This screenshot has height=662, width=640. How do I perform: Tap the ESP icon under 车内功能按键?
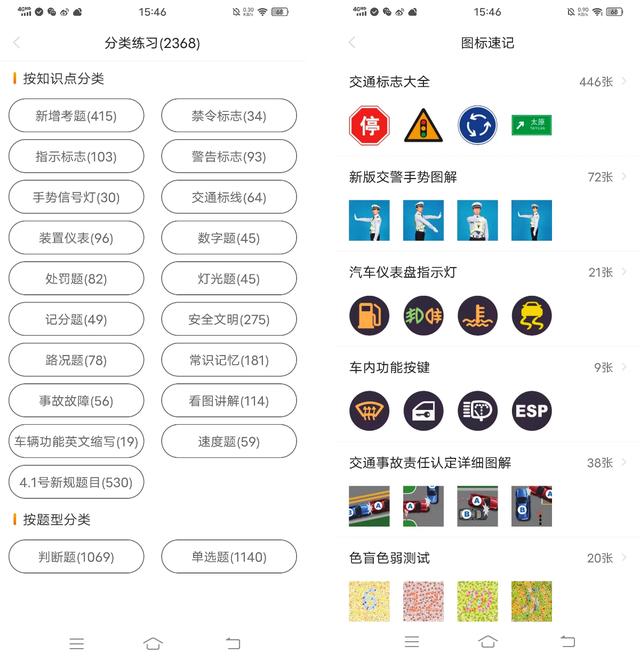[x=531, y=411]
